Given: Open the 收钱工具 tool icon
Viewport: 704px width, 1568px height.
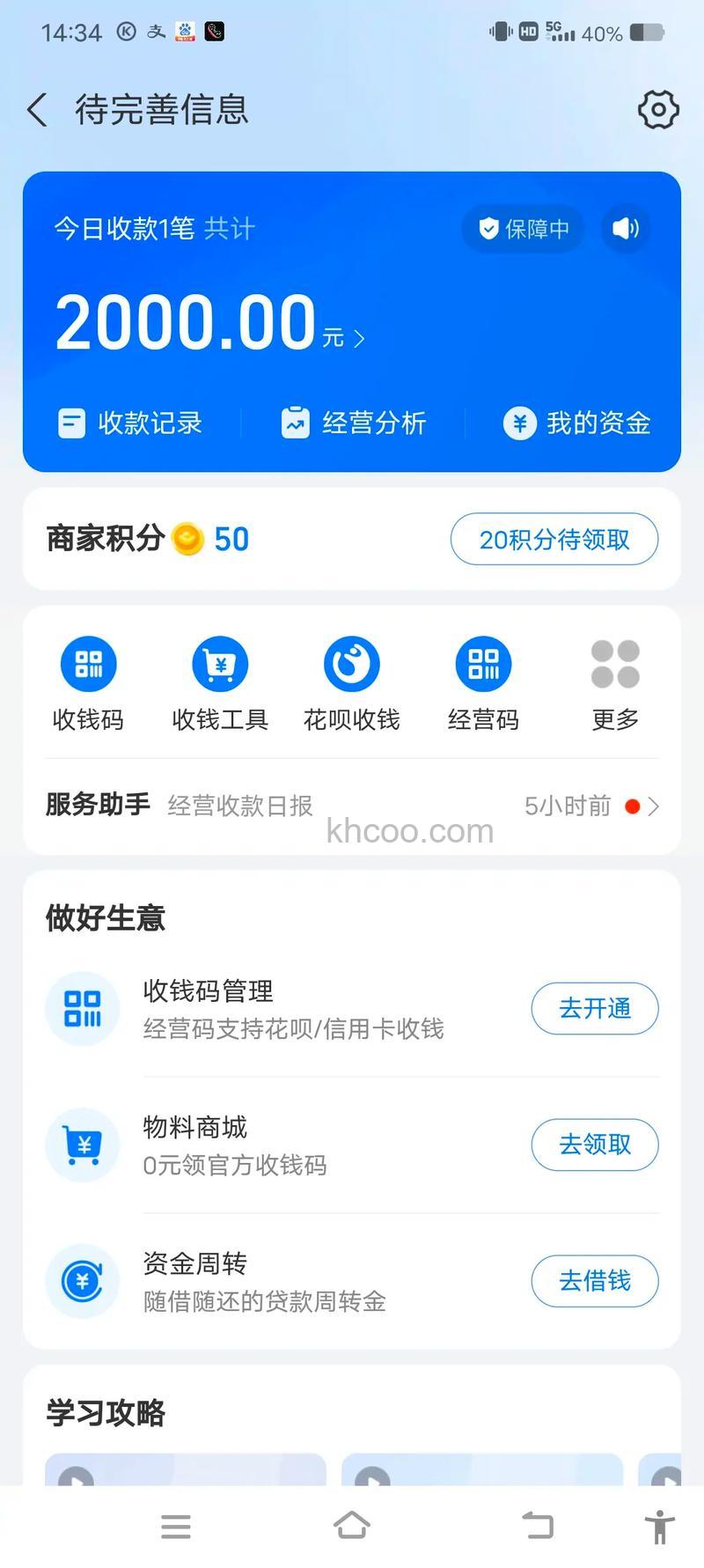Looking at the screenshot, I should 219,663.
